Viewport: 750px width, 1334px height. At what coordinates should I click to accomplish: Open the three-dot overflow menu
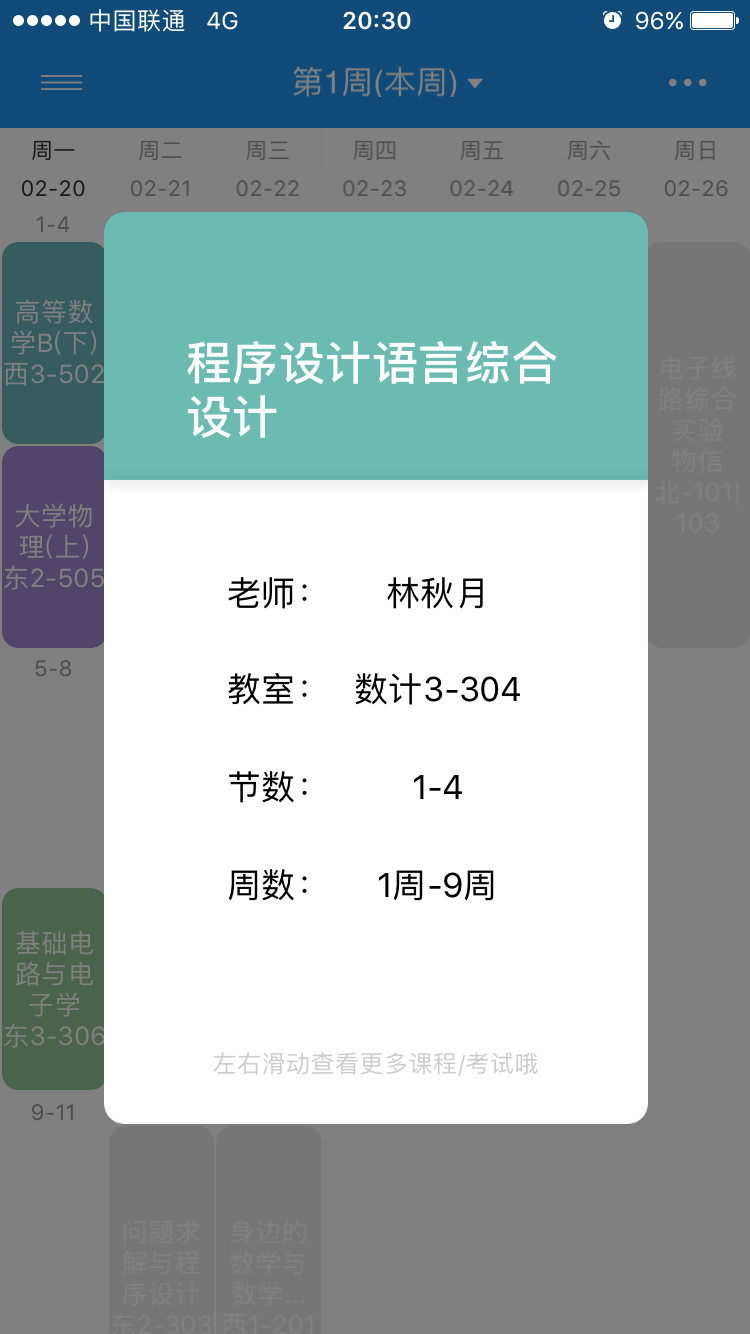click(688, 82)
